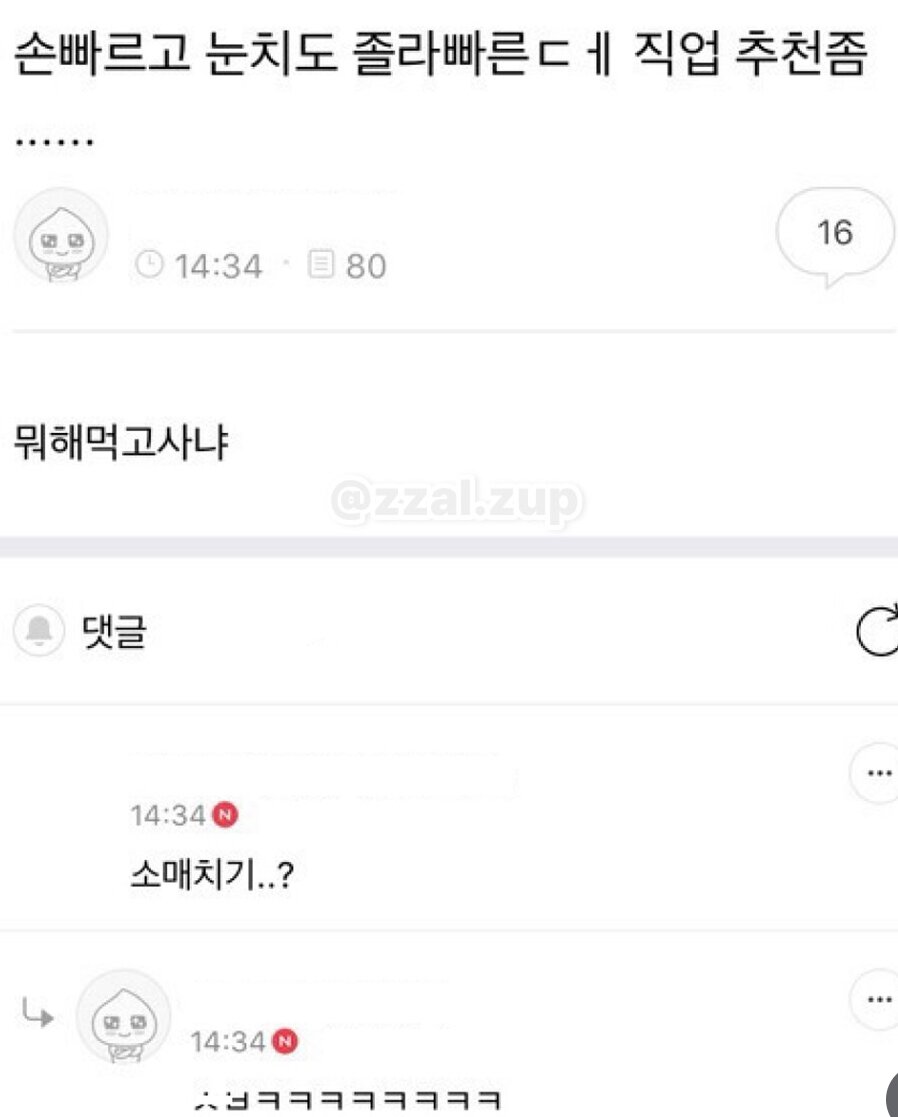Toggle the 댓글 notification bell
Image resolution: width=898 pixels, height=1117 pixels.
click(x=39, y=632)
